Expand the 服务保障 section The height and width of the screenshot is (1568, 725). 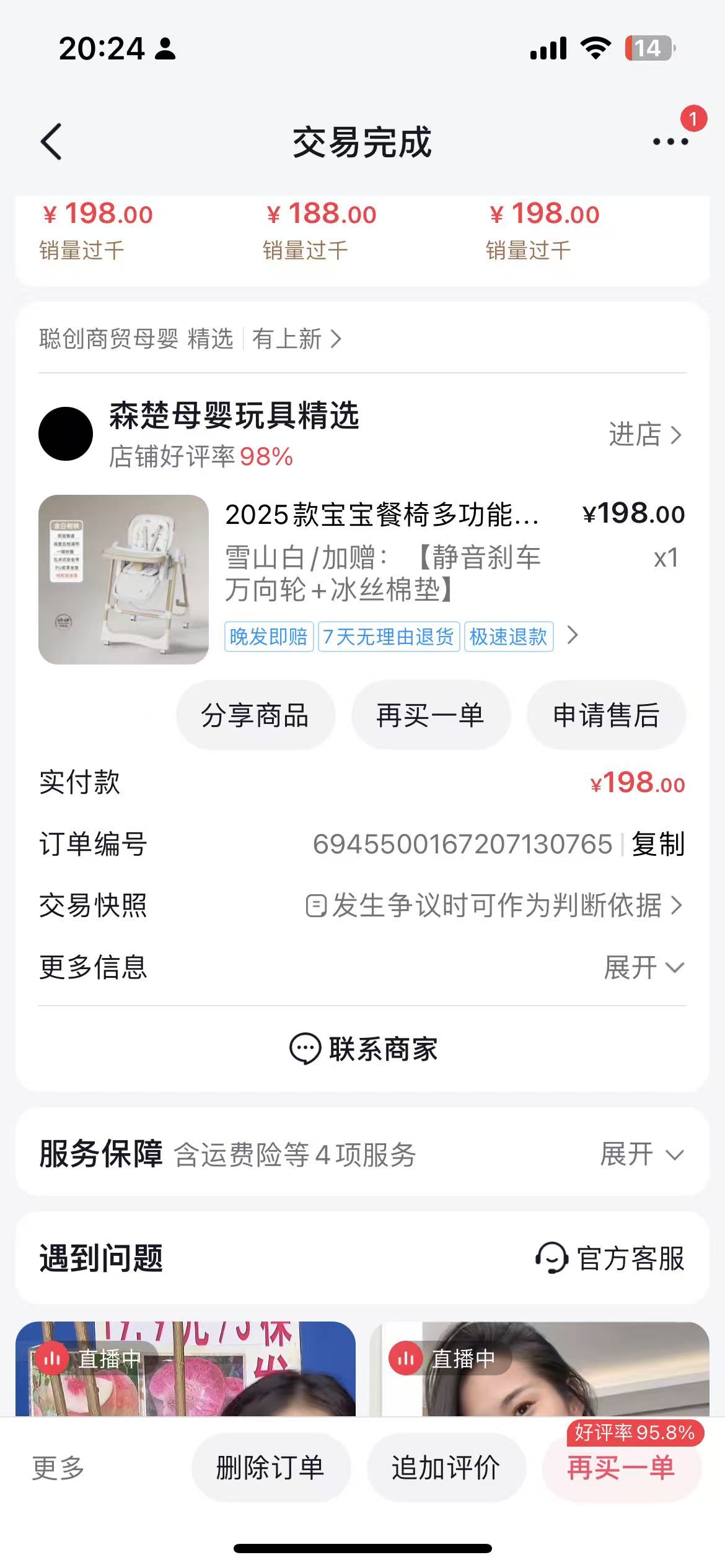642,1154
